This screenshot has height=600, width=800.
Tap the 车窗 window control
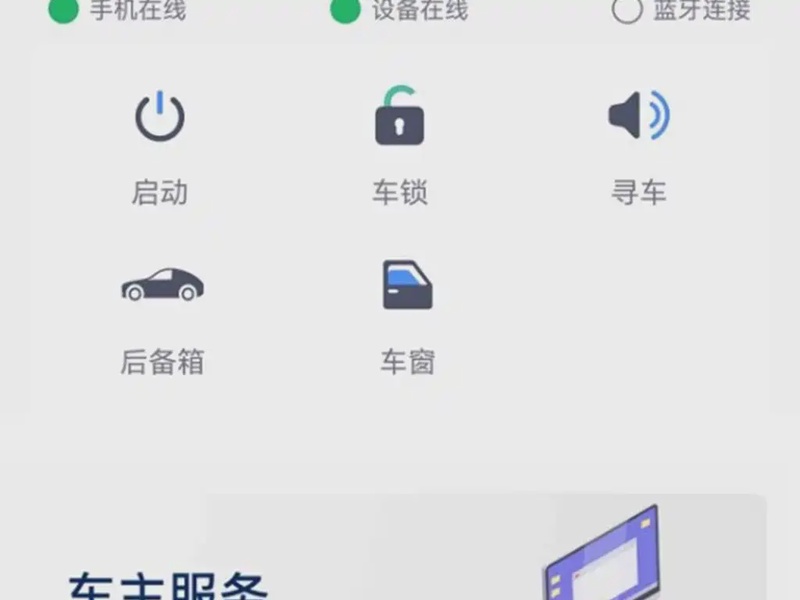(407, 286)
